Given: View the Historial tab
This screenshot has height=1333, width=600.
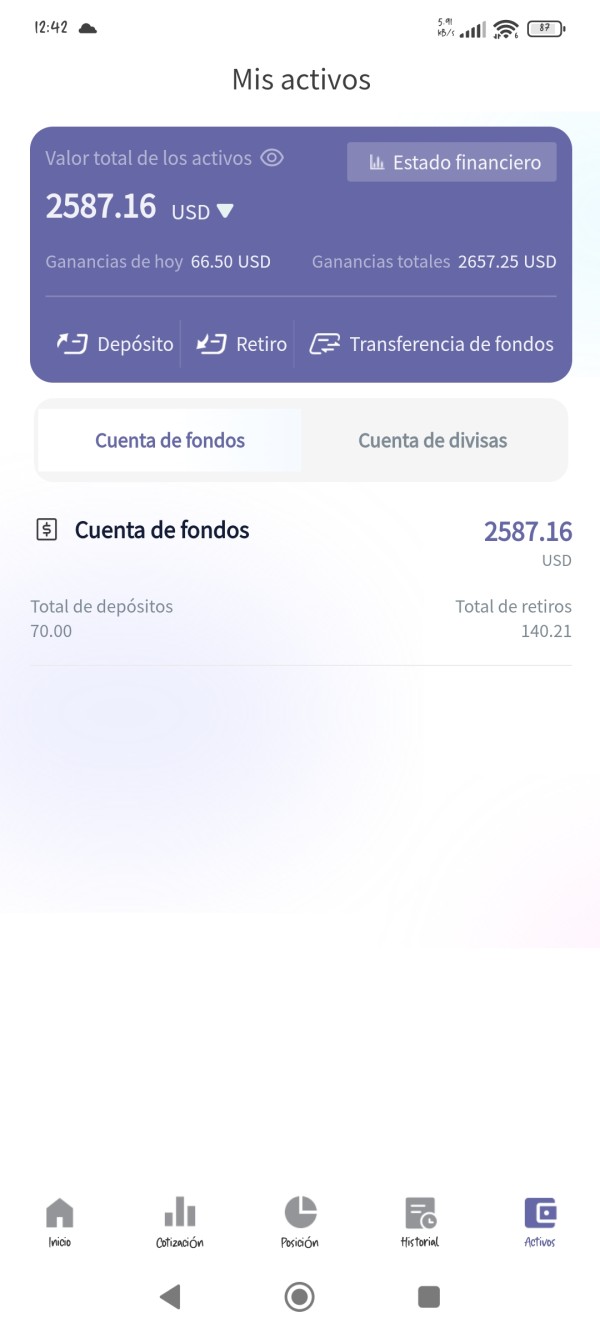Looking at the screenshot, I should [420, 1222].
